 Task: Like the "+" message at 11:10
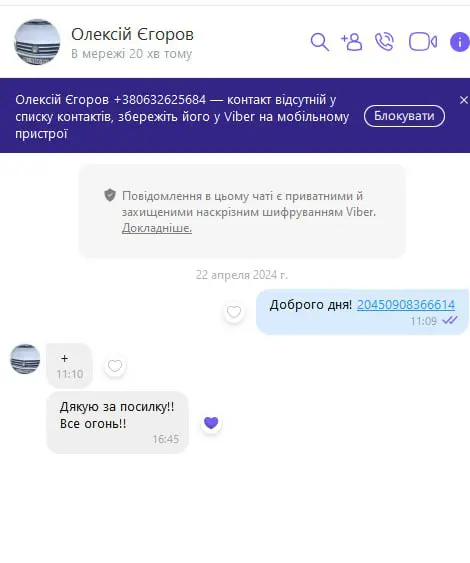click(115, 366)
